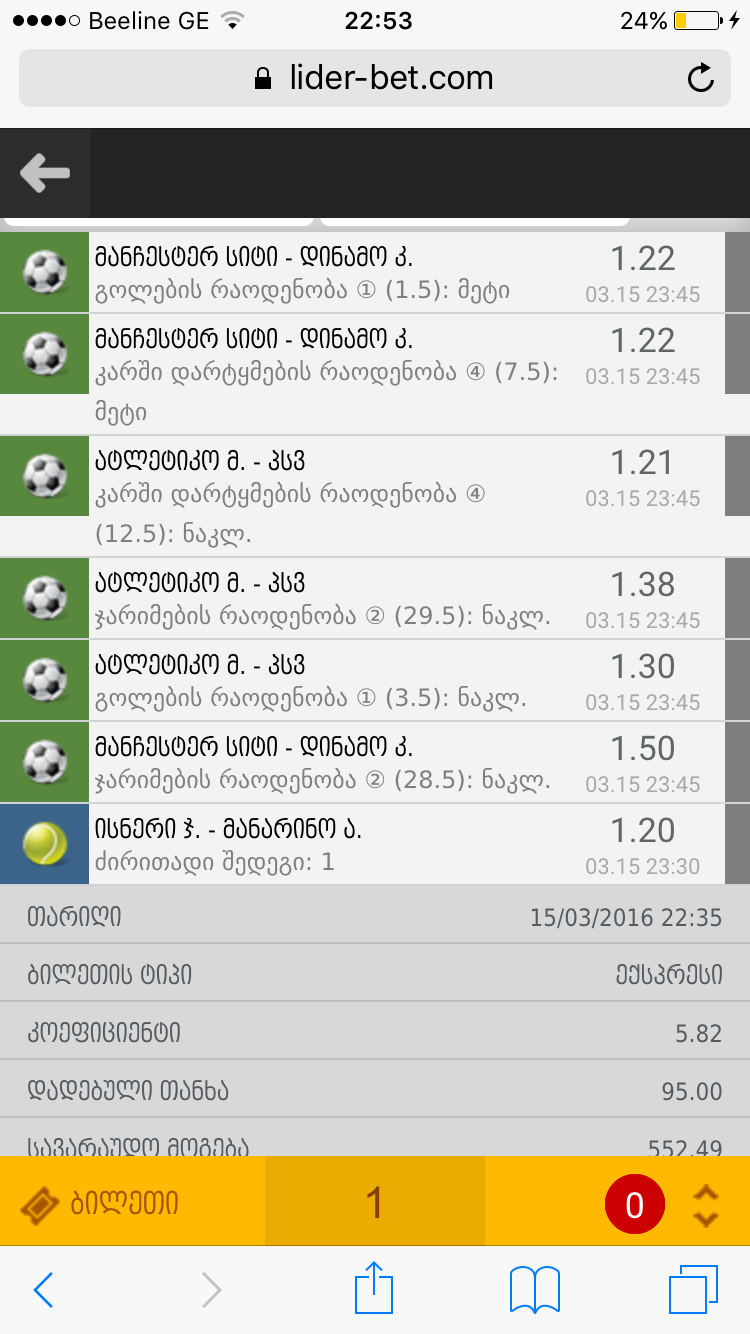Expand the ticket panel with up-down arrows

point(706,1205)
